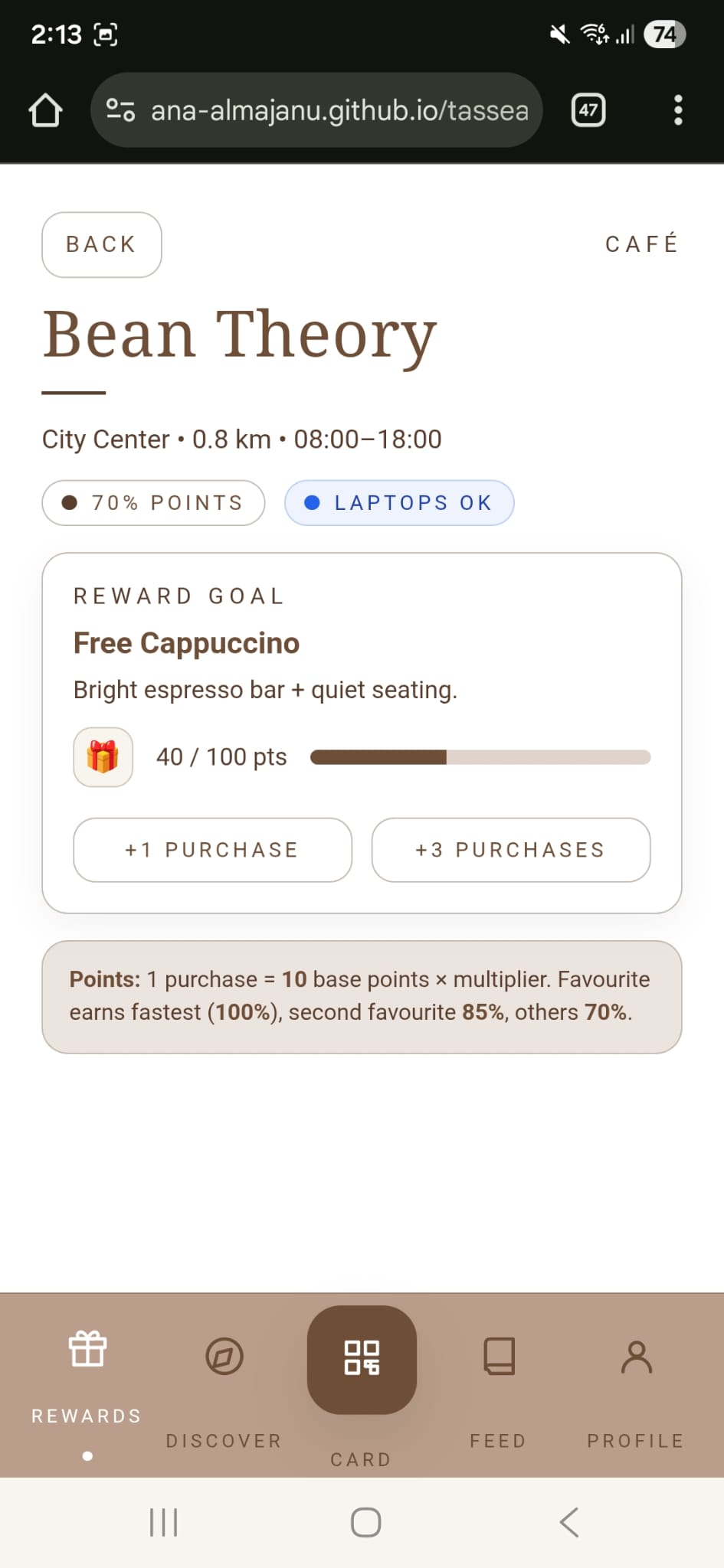Tap the gift box icon beside points
This screenshot has width=724, height=1568.
point(103,756)
